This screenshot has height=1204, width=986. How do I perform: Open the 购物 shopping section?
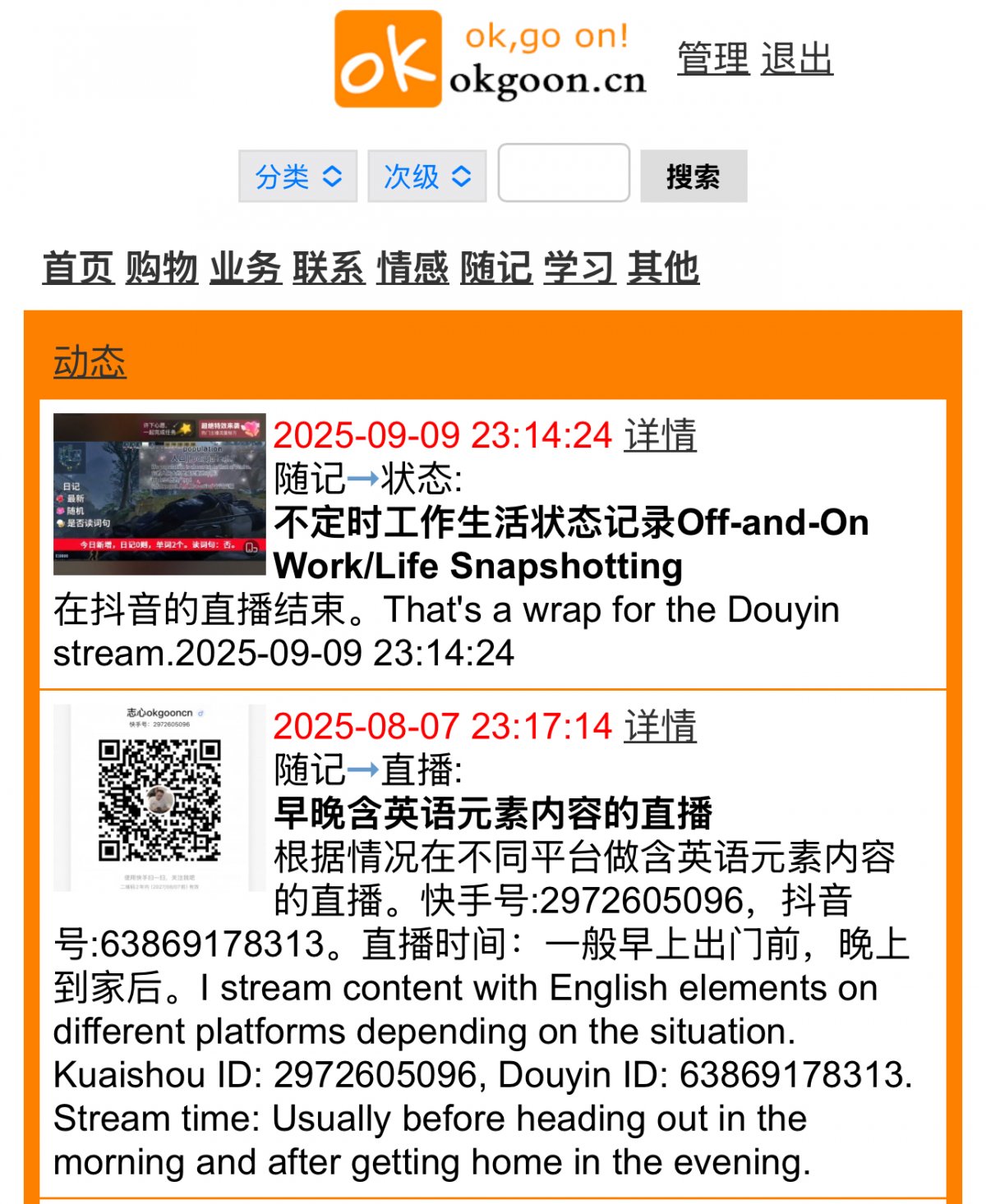point(162,269)
